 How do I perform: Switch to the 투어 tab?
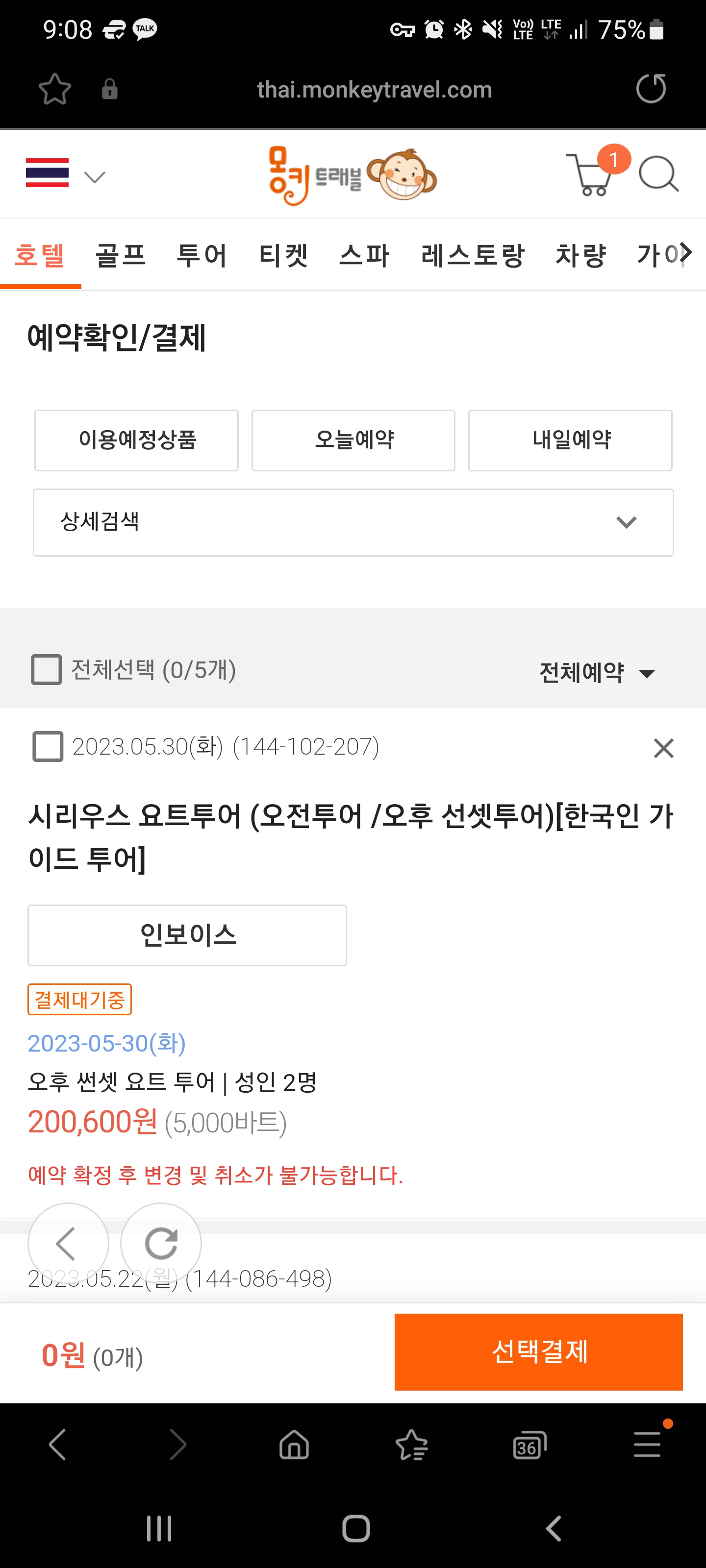(x=202, y=254)
